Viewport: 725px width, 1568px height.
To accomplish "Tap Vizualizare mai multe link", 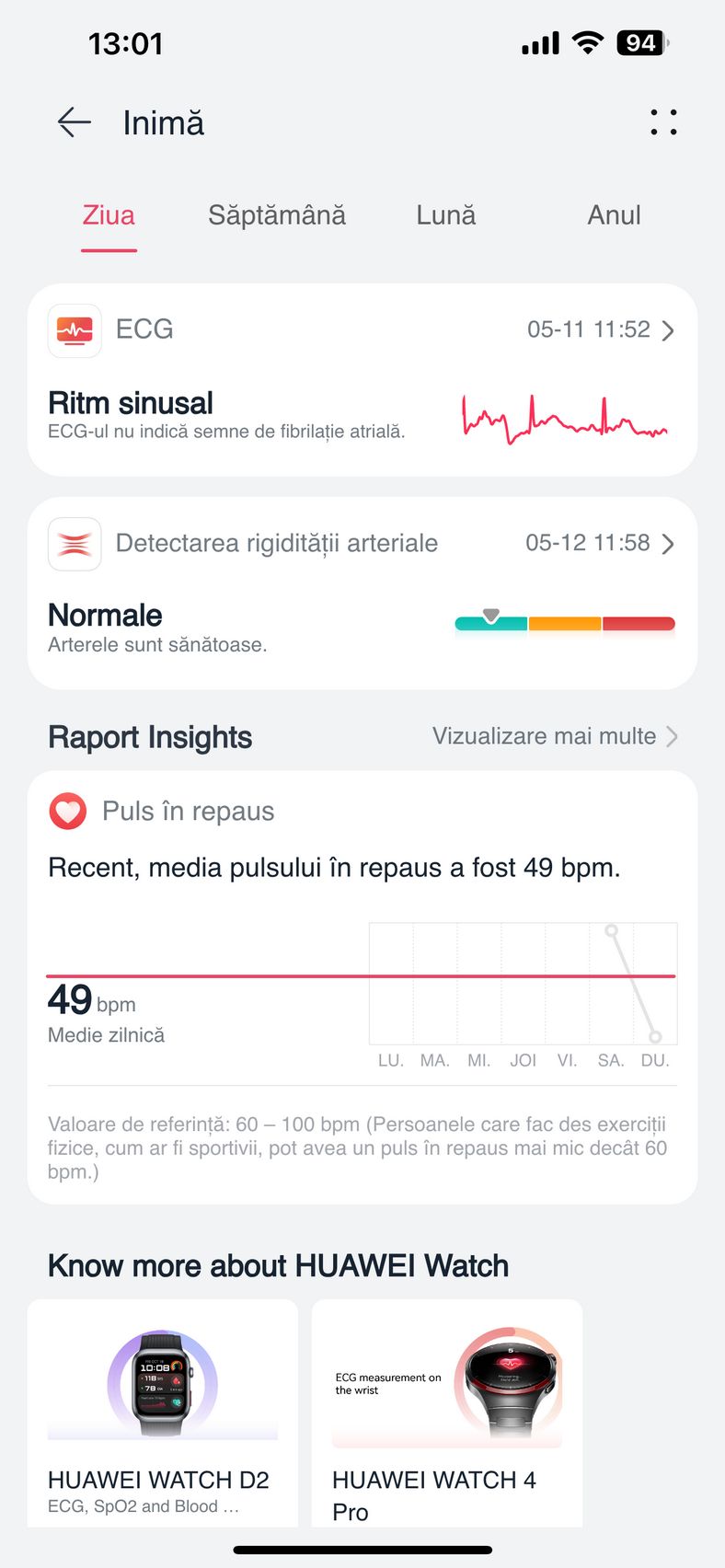I will [555, 736].
